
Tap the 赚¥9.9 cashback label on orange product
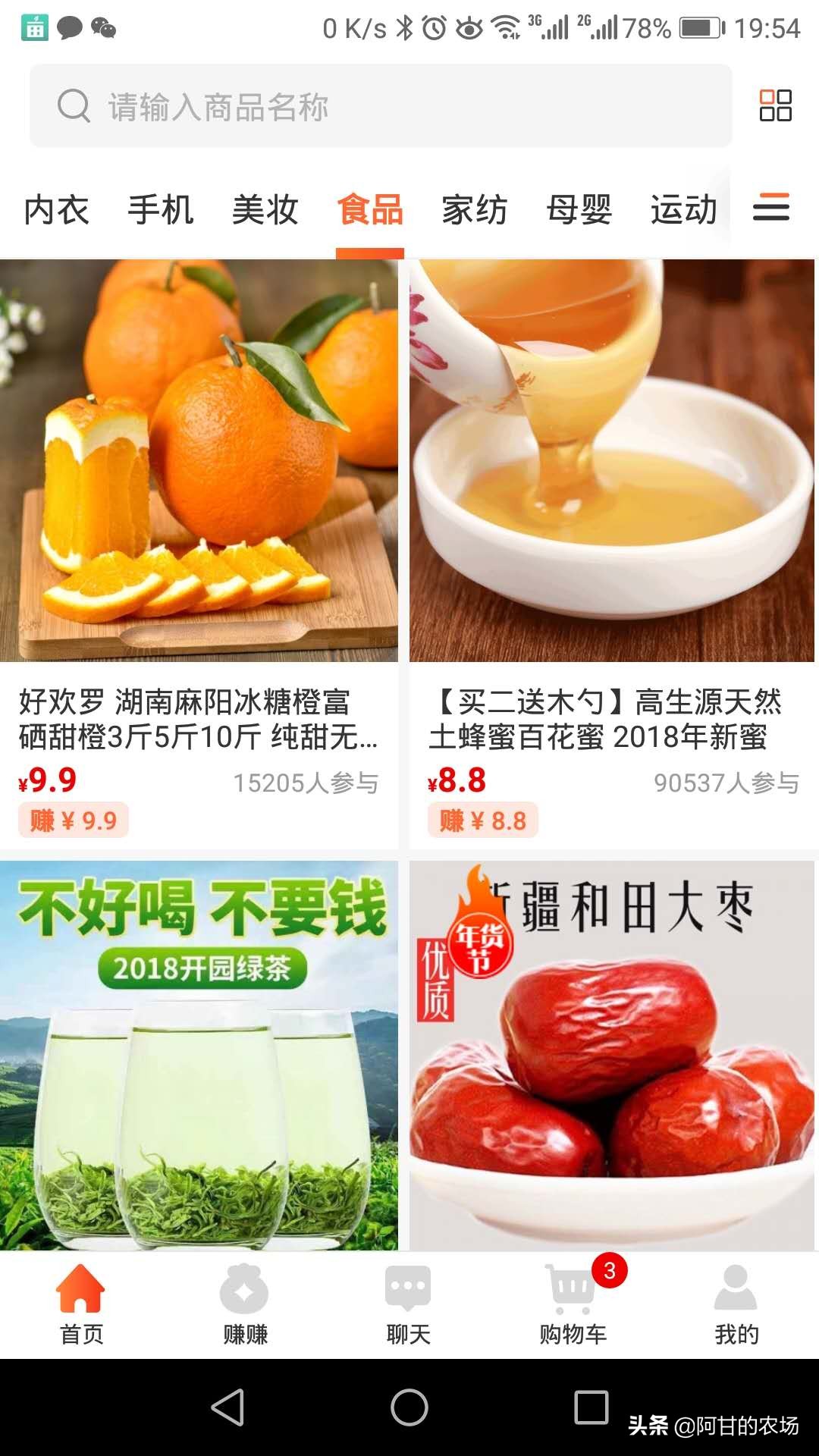click(x=74, y=819)
